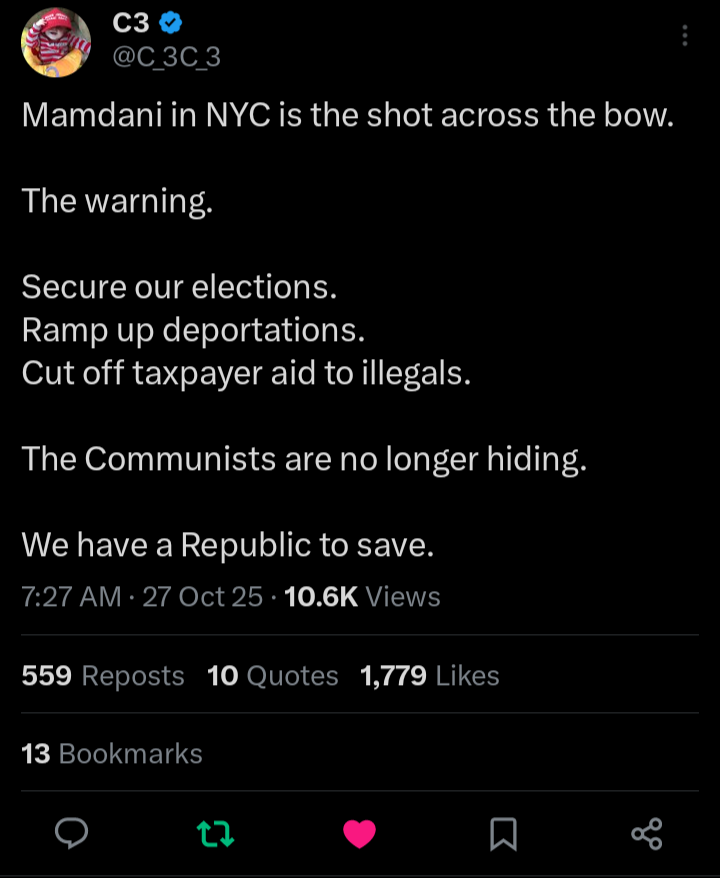Open C3's profile picture
This screenshot has height=878, width=720.
[56, 43]
